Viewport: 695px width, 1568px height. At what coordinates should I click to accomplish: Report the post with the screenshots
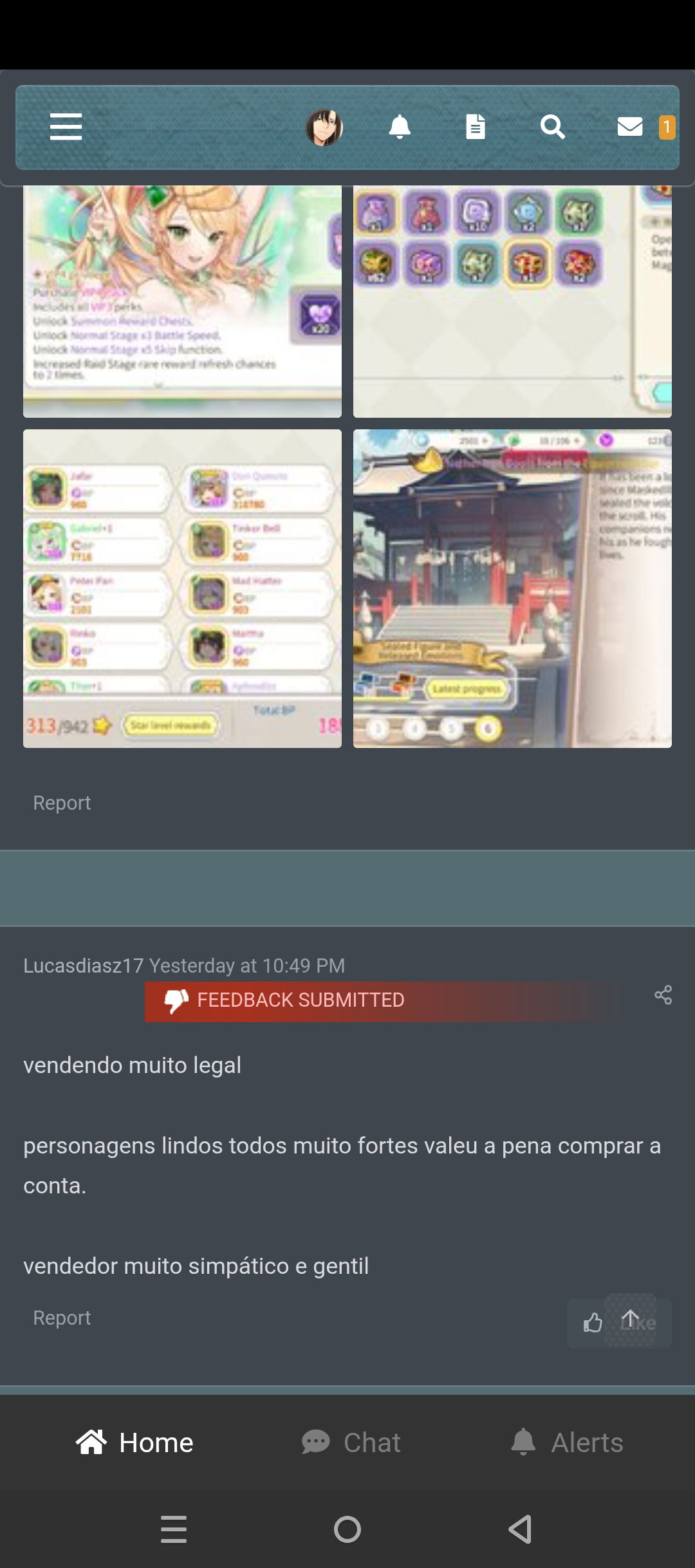point(62,803)
